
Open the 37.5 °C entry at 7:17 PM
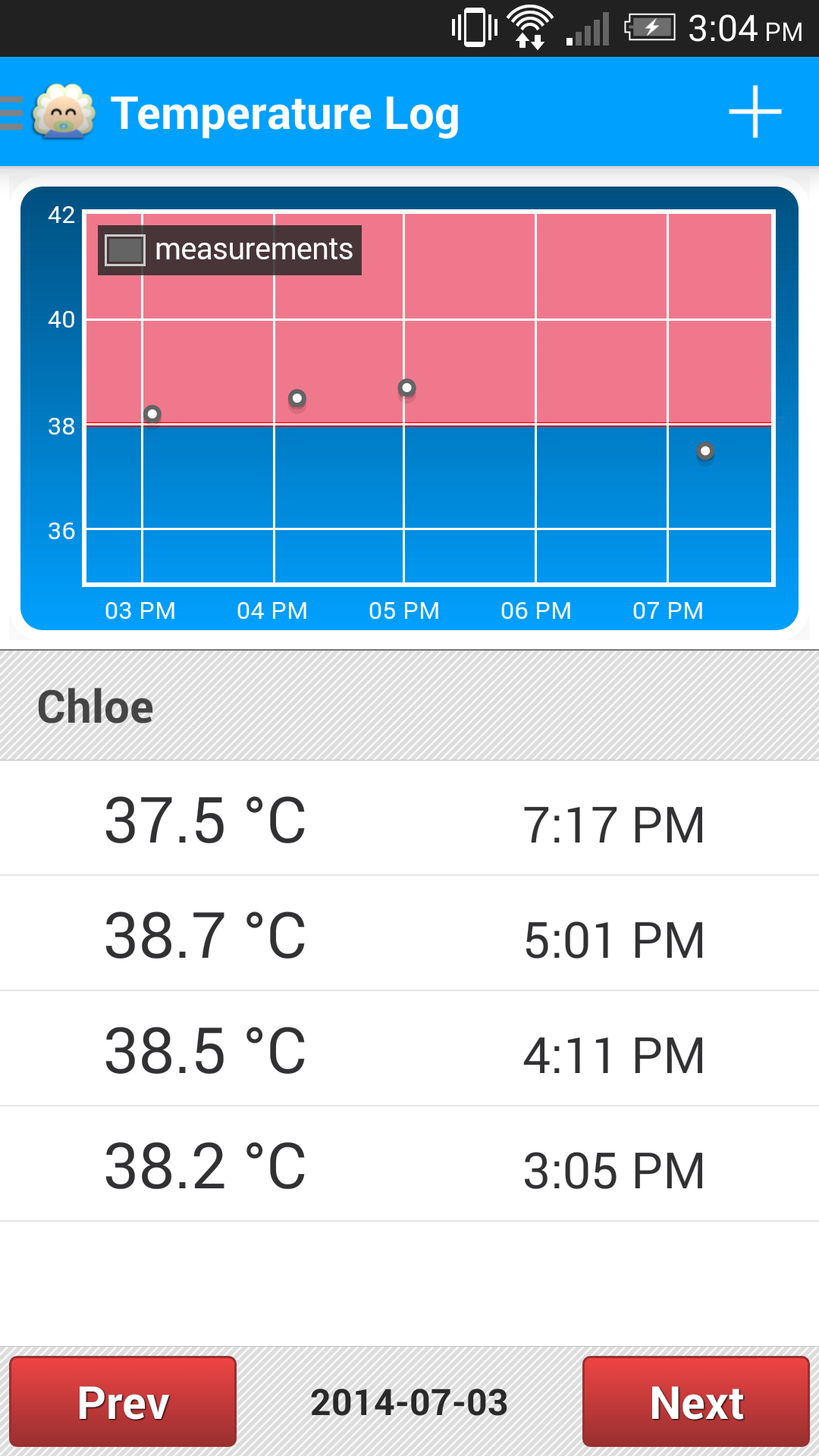[x=409, y=819]
